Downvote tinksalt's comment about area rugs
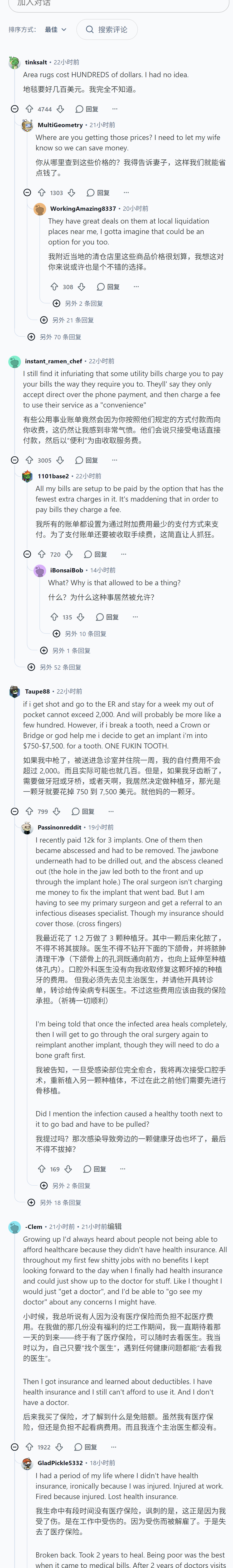This screenshot has height=1568, width=233. click(x=60, y=109)
